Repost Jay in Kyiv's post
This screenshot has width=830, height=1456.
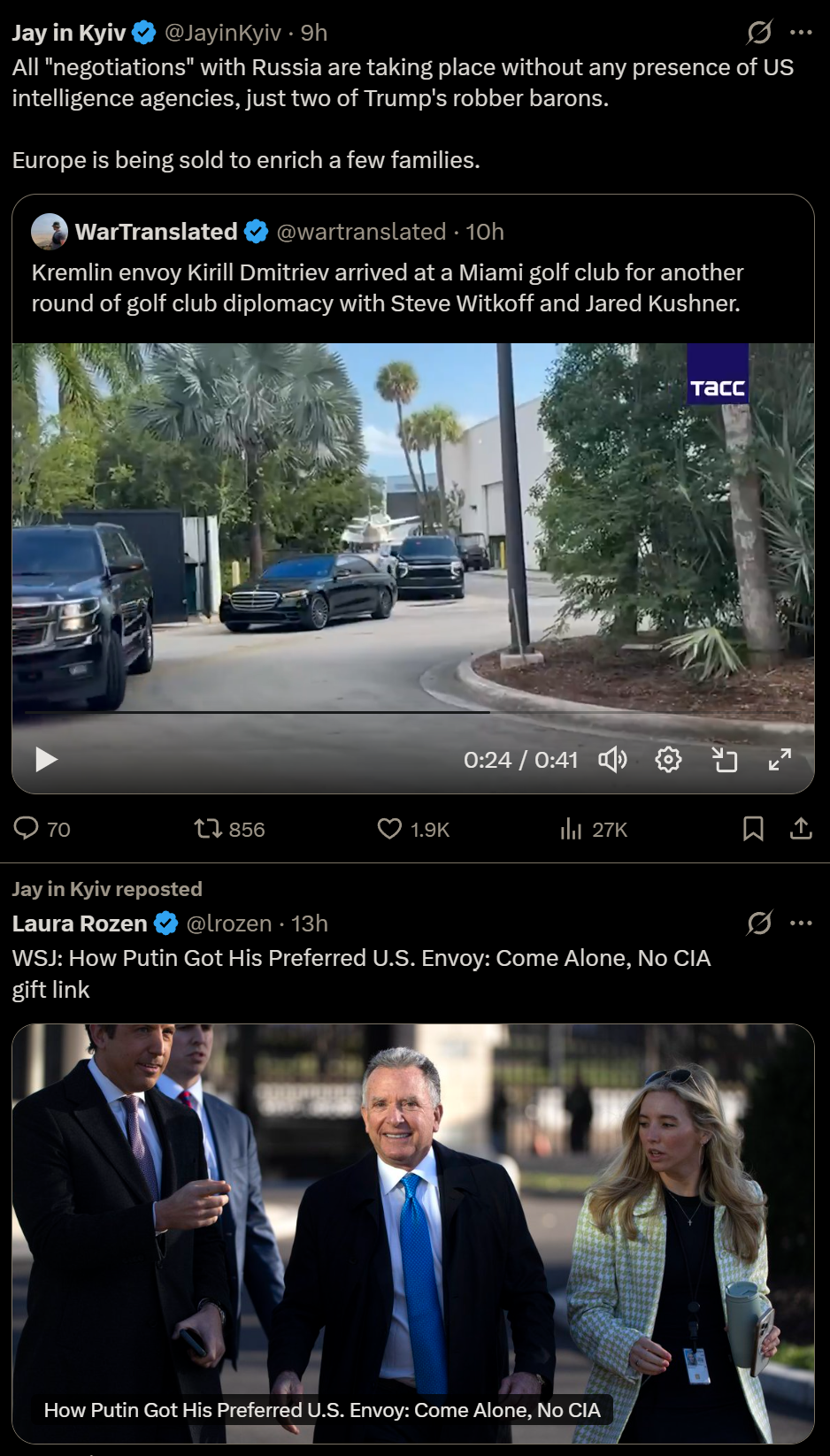(209, 829)
